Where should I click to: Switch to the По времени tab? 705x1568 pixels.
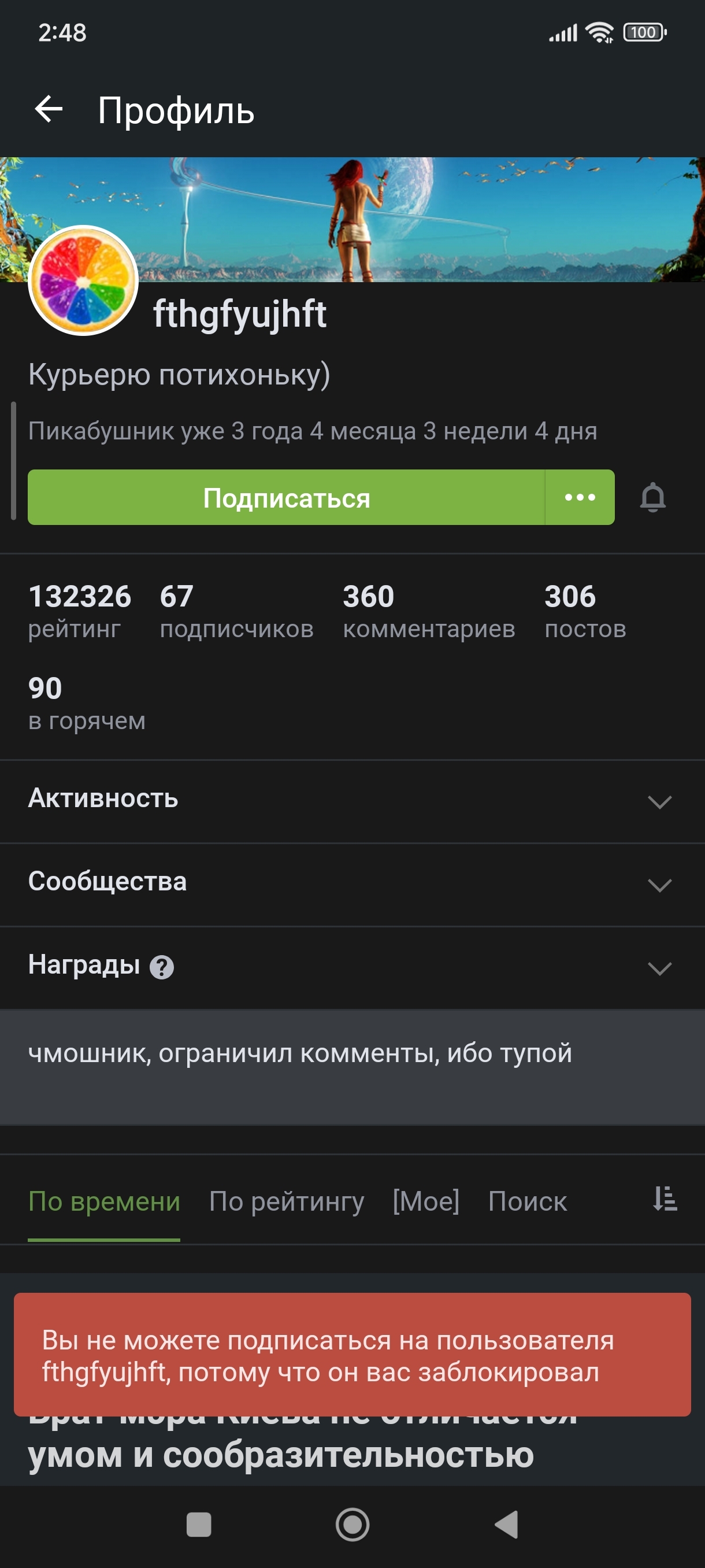[x=104, y=1201]
